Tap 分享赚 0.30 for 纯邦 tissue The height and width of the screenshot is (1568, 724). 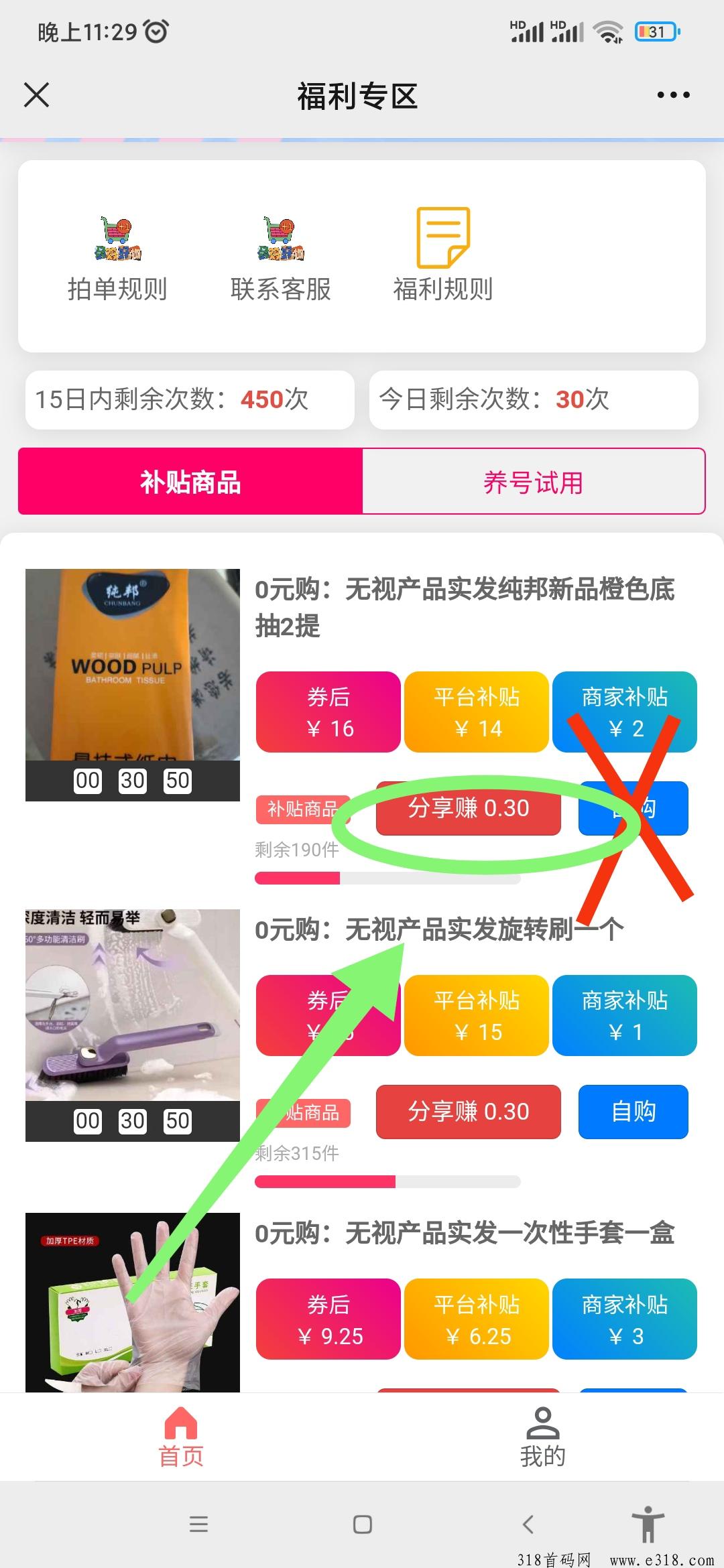[468, 808]
